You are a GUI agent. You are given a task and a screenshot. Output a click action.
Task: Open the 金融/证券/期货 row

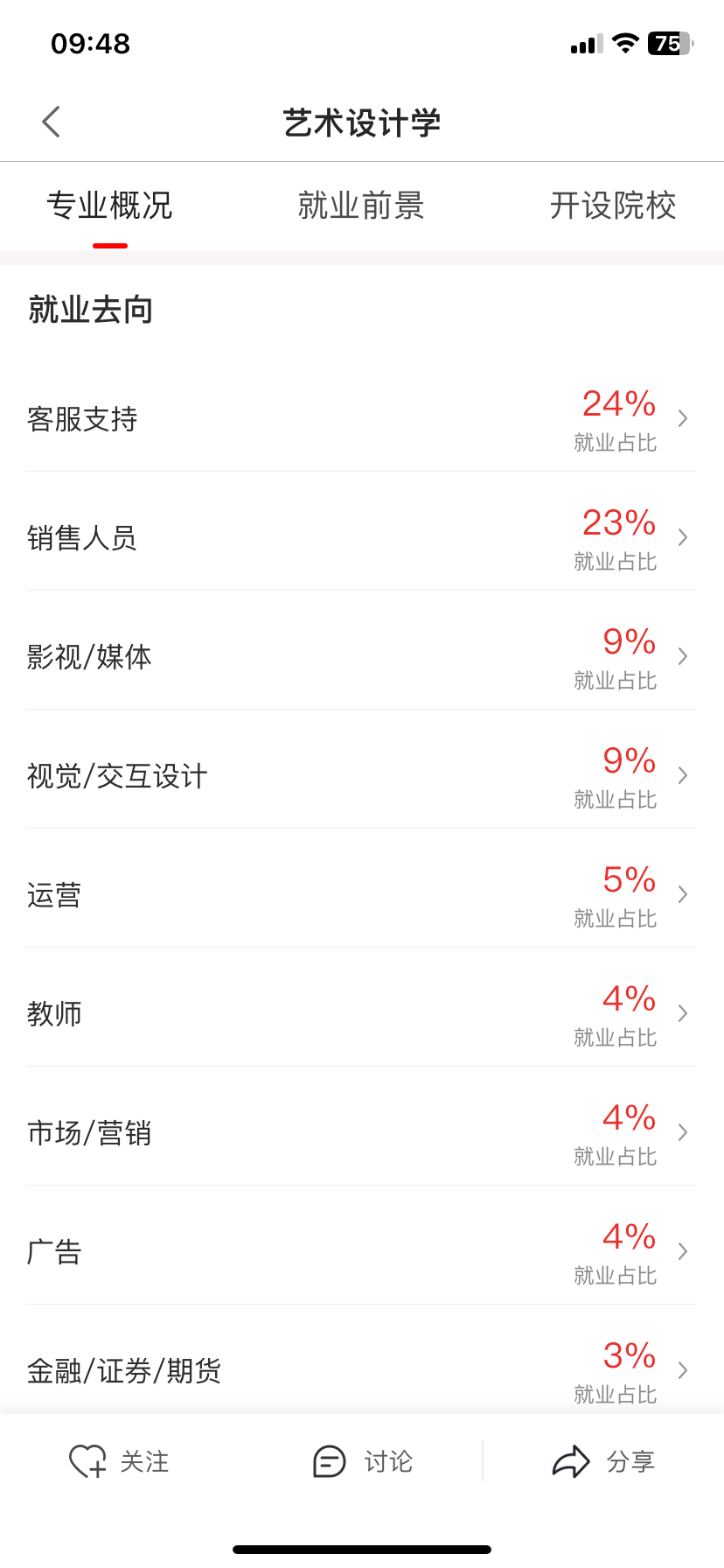(361, 1370)
